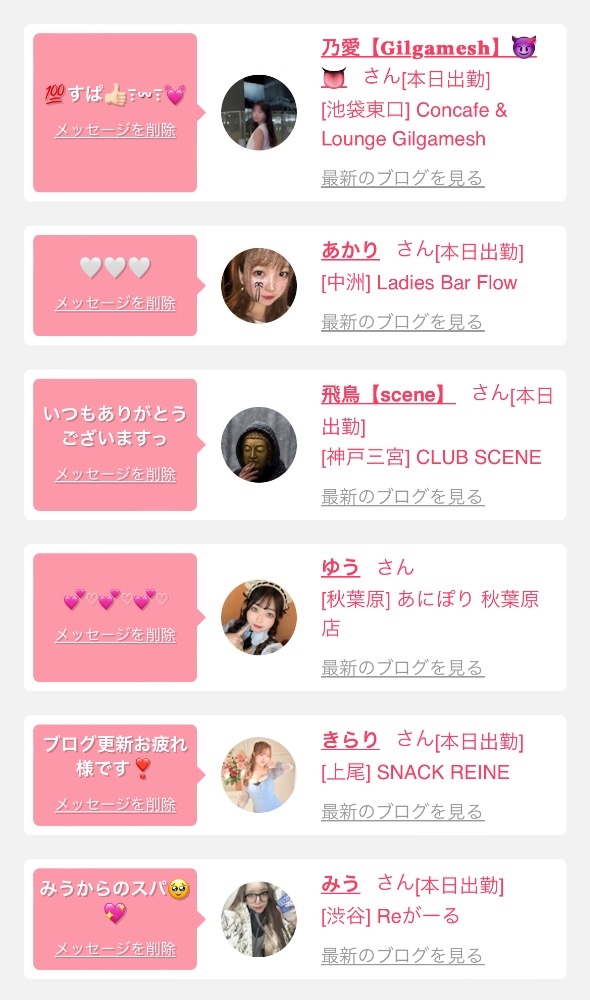Delete the hearts message to あかり

click(115, 303)
